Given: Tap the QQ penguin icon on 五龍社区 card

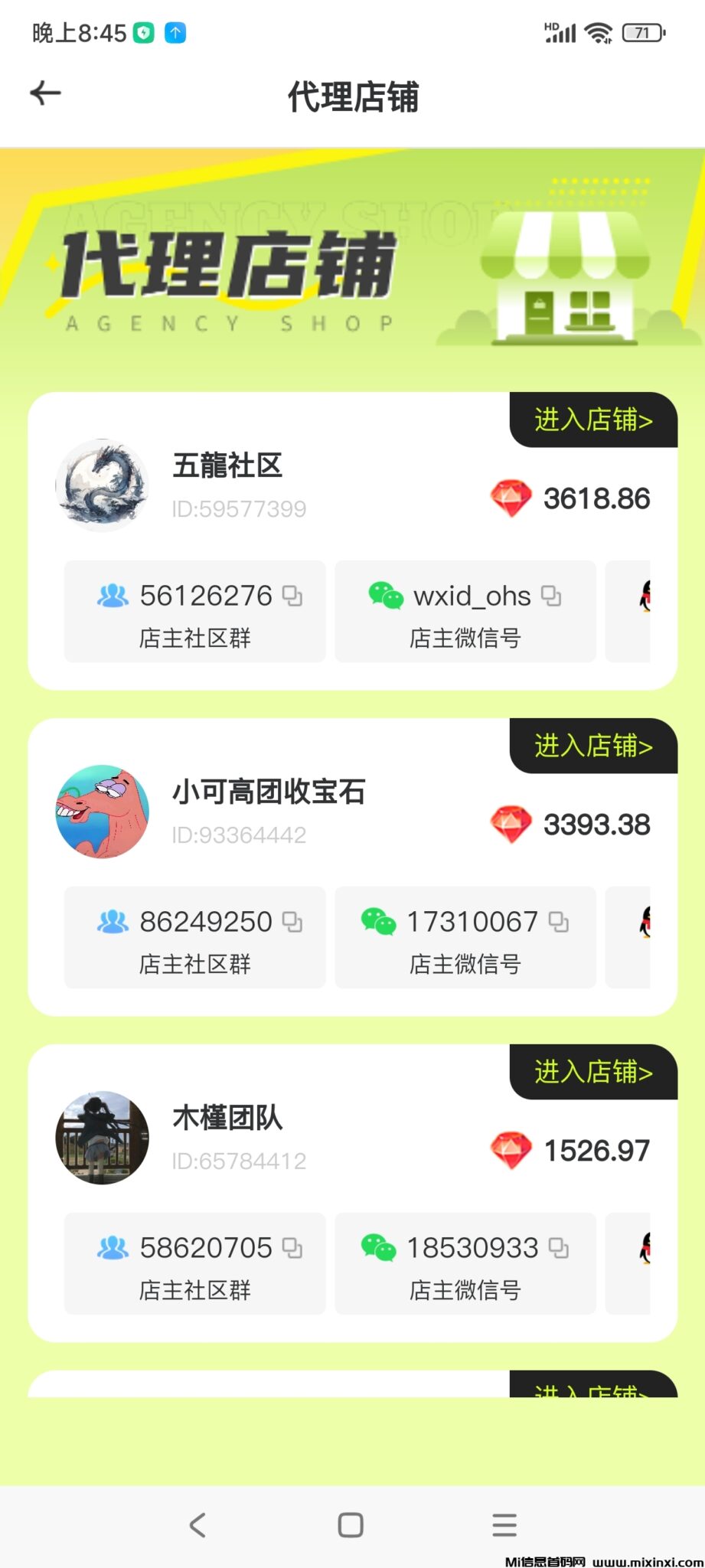Looking at the screenshot, I should coord(648,596).
